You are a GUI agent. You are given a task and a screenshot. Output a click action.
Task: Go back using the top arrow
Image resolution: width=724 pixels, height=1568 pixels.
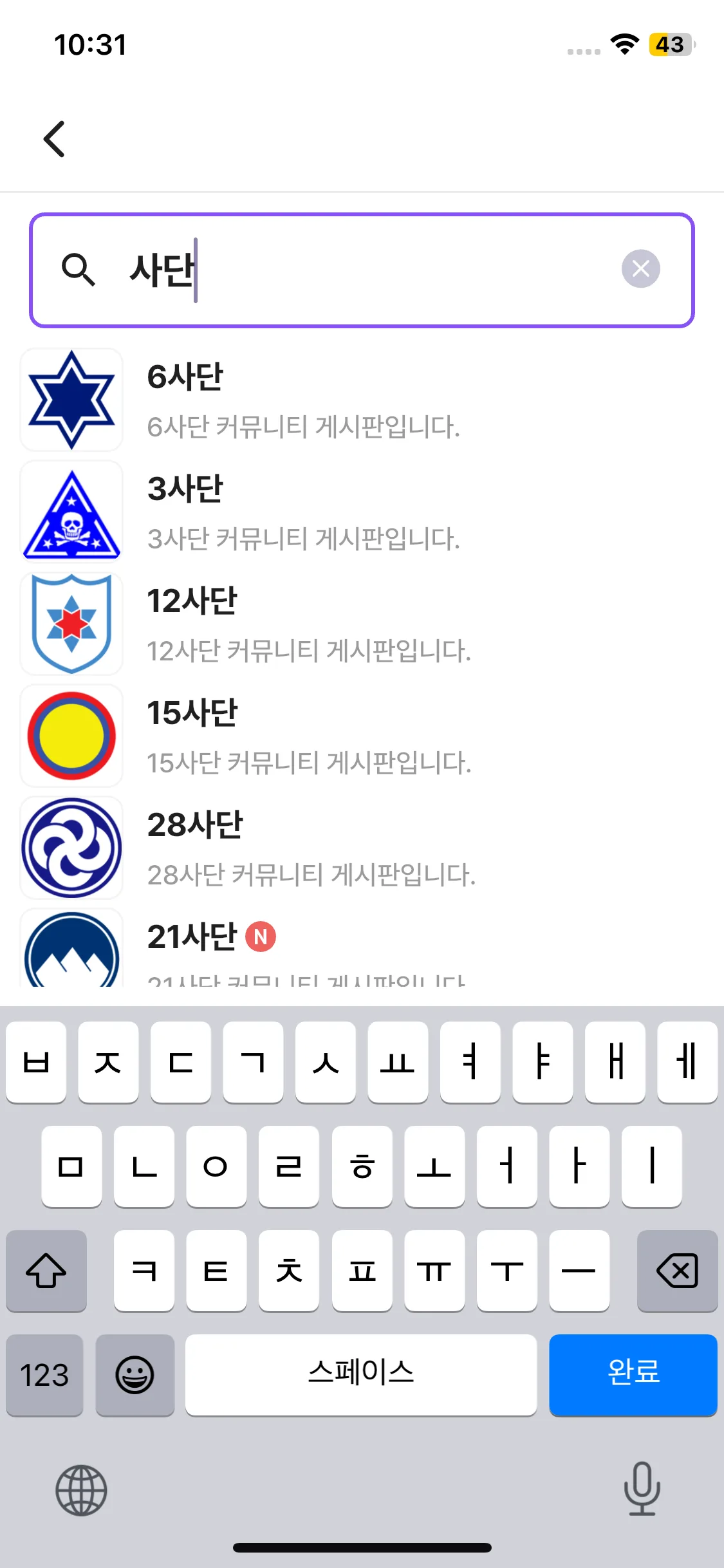(x=55, y=139)
